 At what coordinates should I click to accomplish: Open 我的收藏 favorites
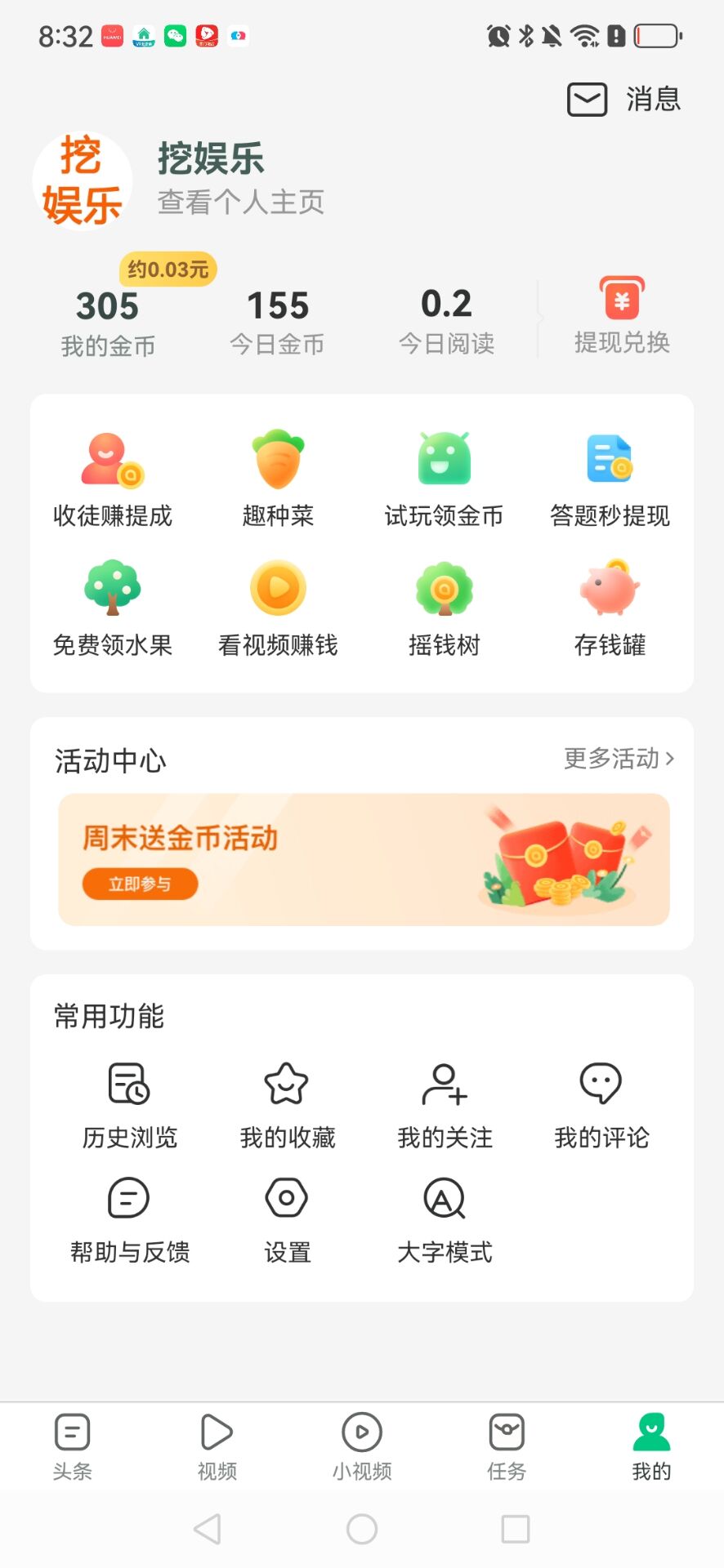coord(287,1106)
